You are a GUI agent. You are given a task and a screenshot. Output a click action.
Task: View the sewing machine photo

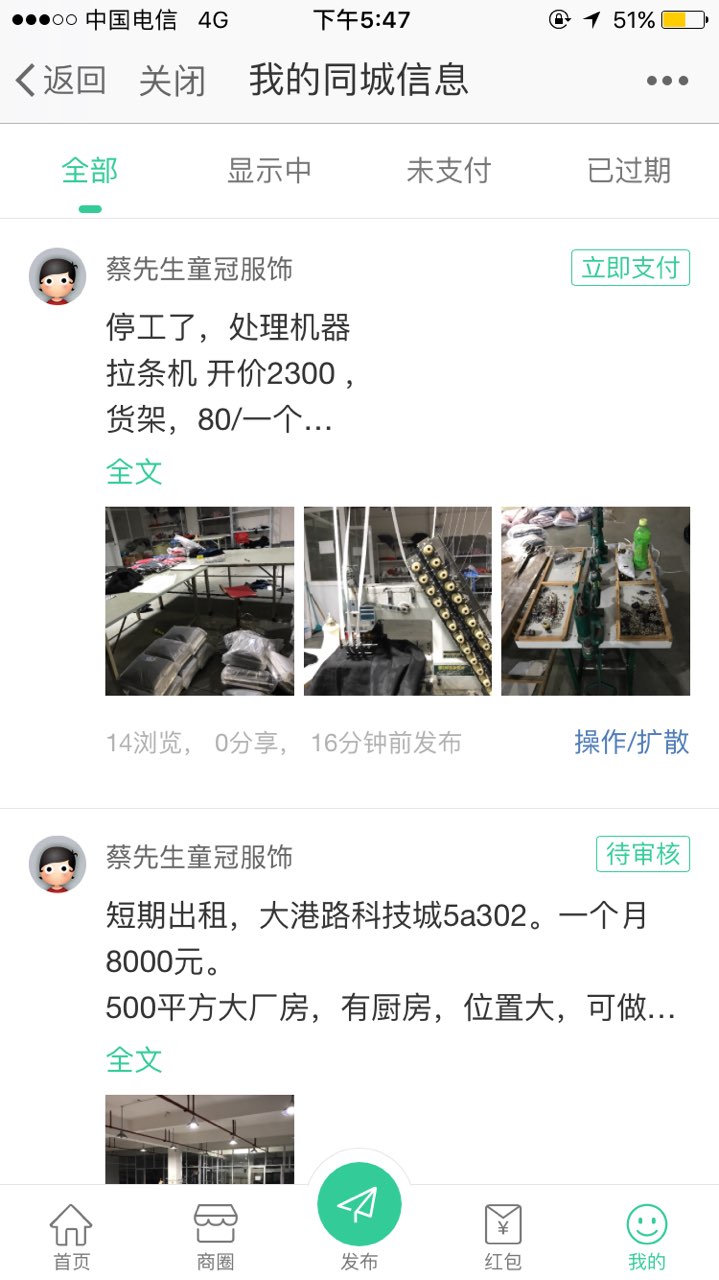[398, 601]
